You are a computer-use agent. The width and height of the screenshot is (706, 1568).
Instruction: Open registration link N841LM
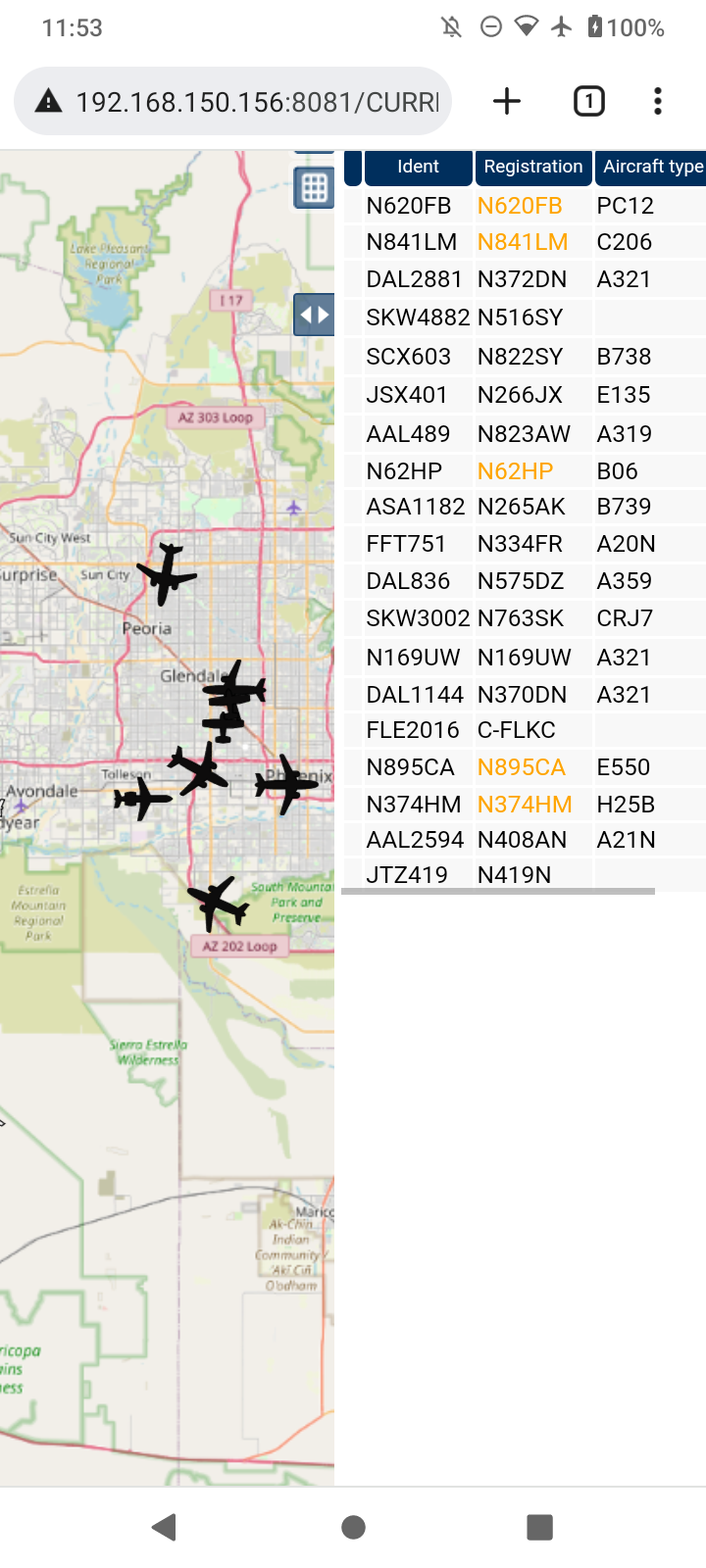click(523, 242)
